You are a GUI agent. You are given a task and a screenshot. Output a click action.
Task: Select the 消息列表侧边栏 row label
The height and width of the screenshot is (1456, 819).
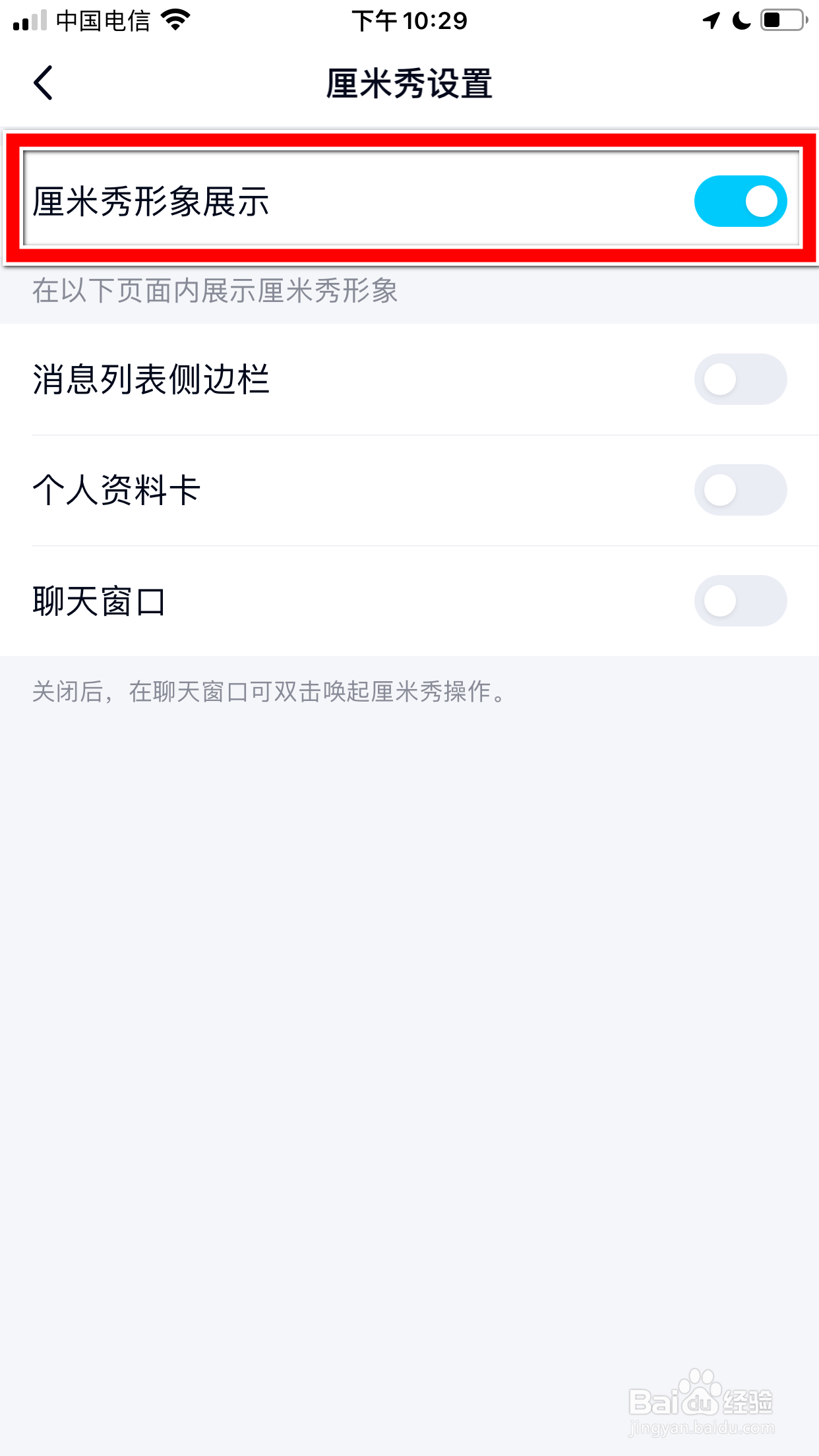(x=152, y=380)
